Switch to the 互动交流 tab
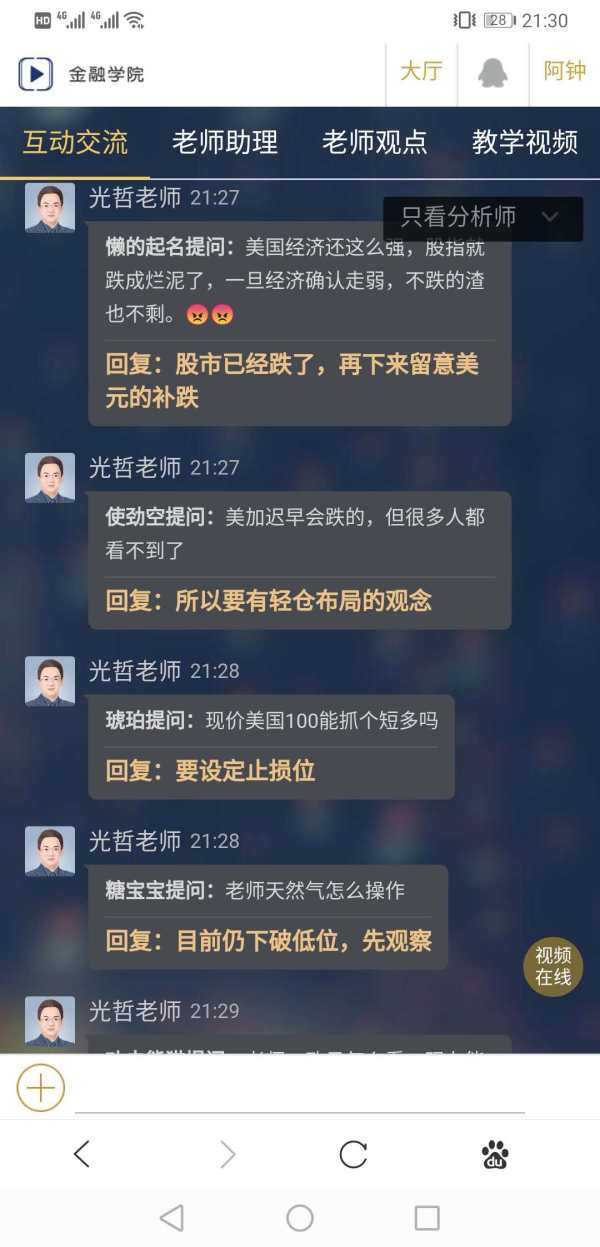Viewport: 600px width, 1247px height. [x=76, y=142]
